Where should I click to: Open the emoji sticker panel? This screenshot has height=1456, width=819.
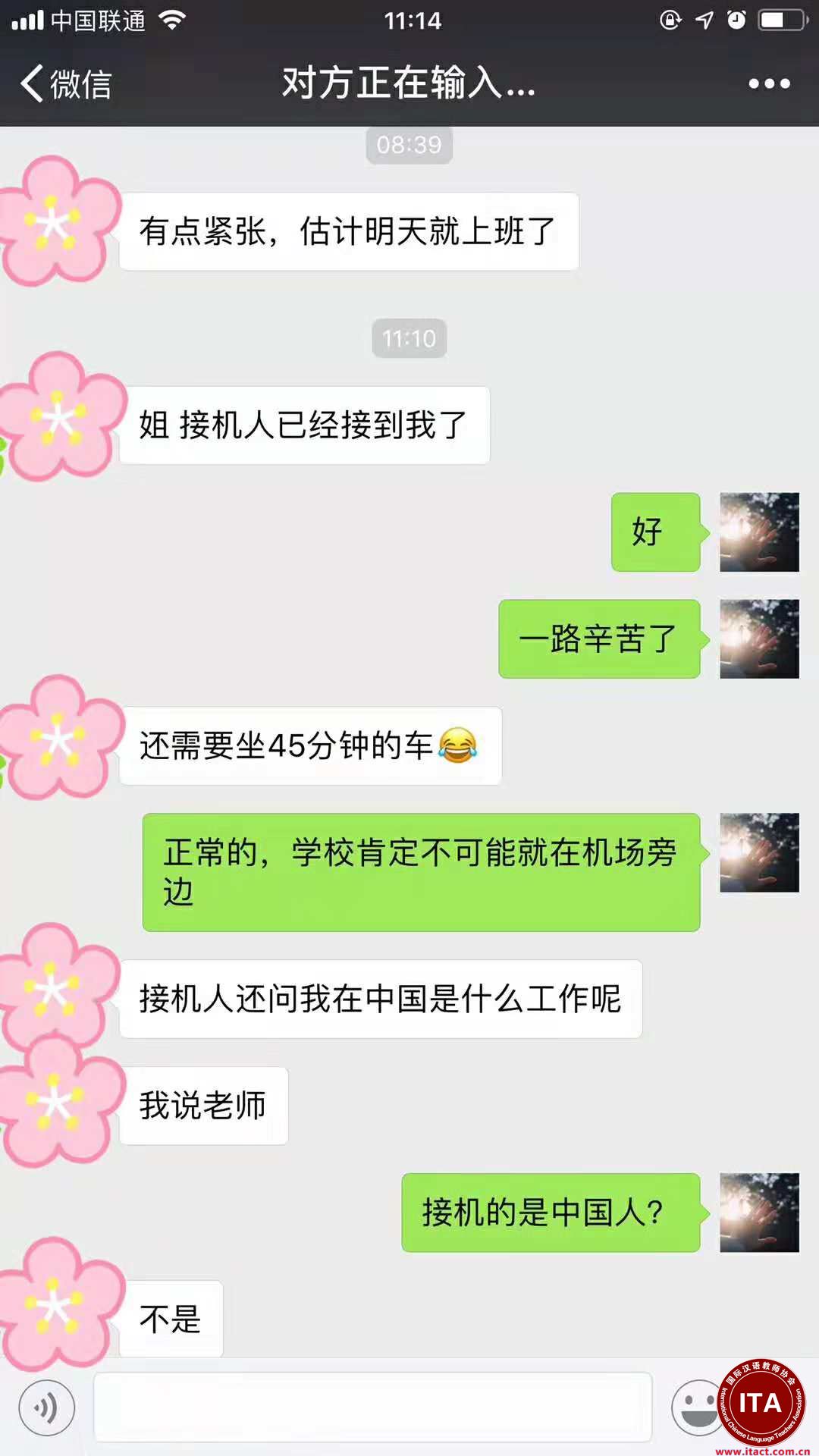coord(694,1407)
